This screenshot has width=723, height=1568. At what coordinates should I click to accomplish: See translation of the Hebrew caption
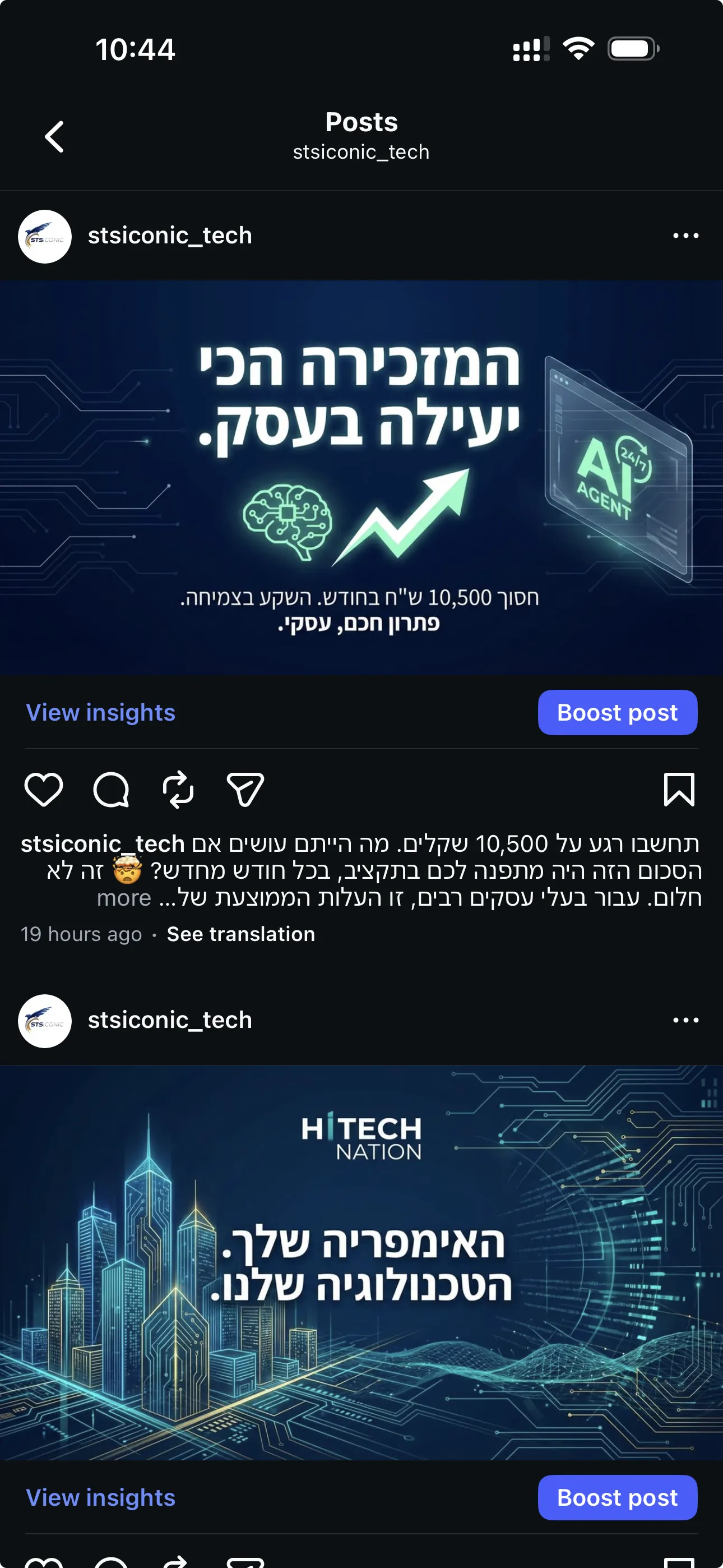click(241, 934)
